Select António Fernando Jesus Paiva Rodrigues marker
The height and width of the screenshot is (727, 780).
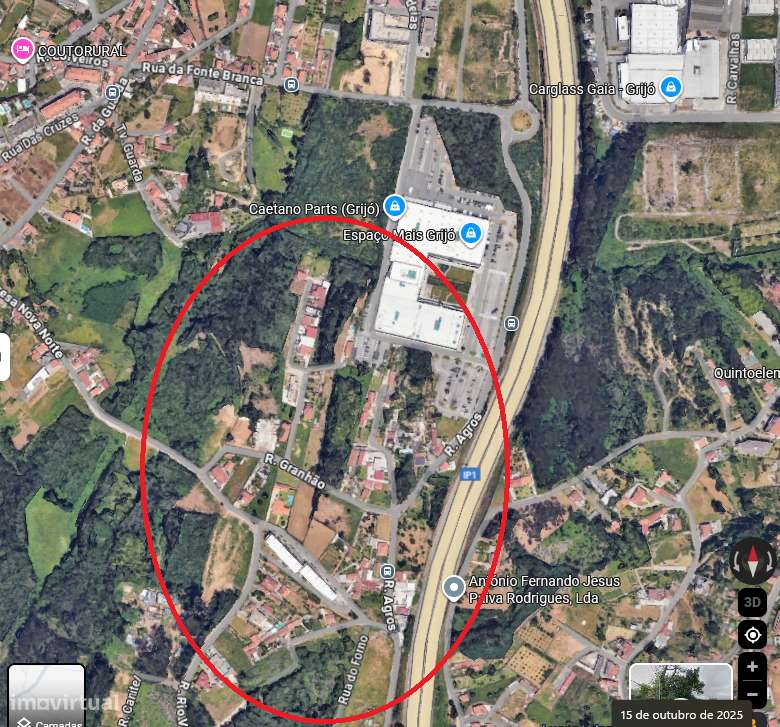pyautogui.click(x=454, y=588)
